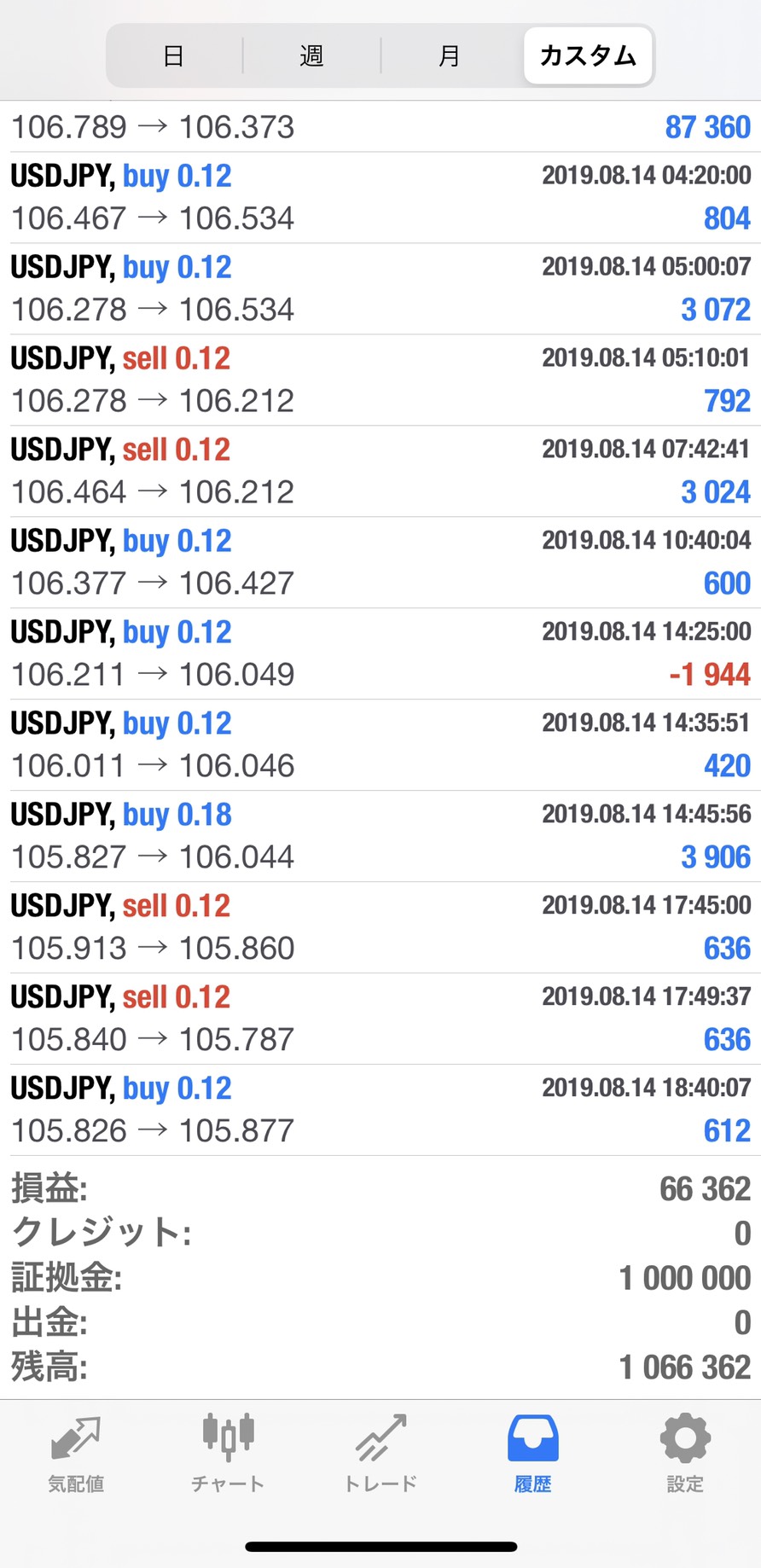Open the USDJPY buy trade at 18:40:07

point(380,1111)
